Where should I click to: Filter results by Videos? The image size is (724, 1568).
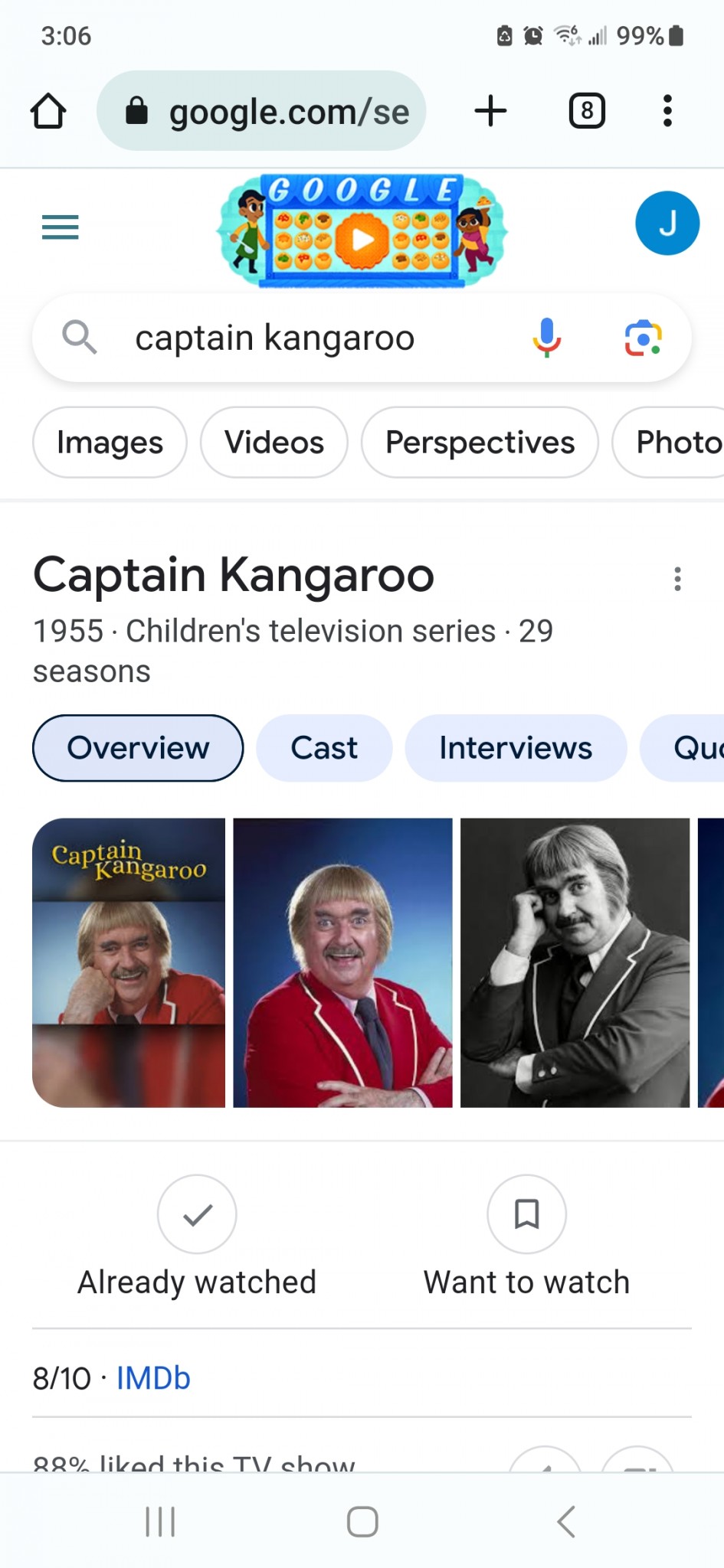(274, 443)
